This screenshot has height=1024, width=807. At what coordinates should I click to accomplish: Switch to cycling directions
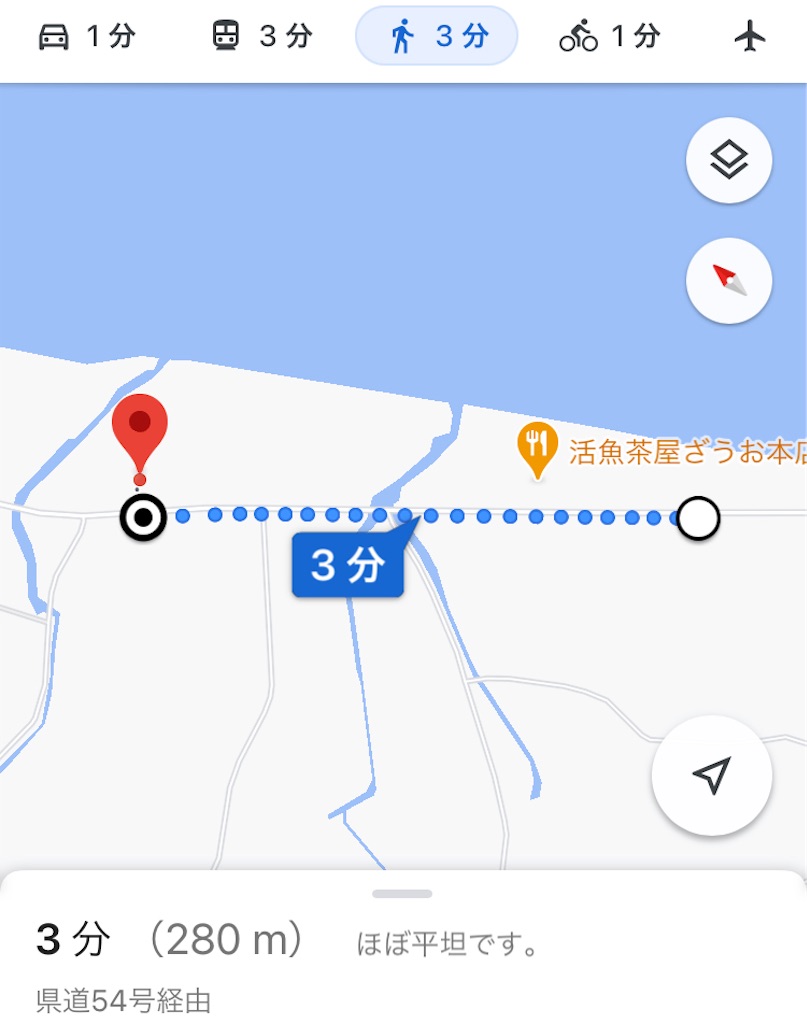[610, 37]
